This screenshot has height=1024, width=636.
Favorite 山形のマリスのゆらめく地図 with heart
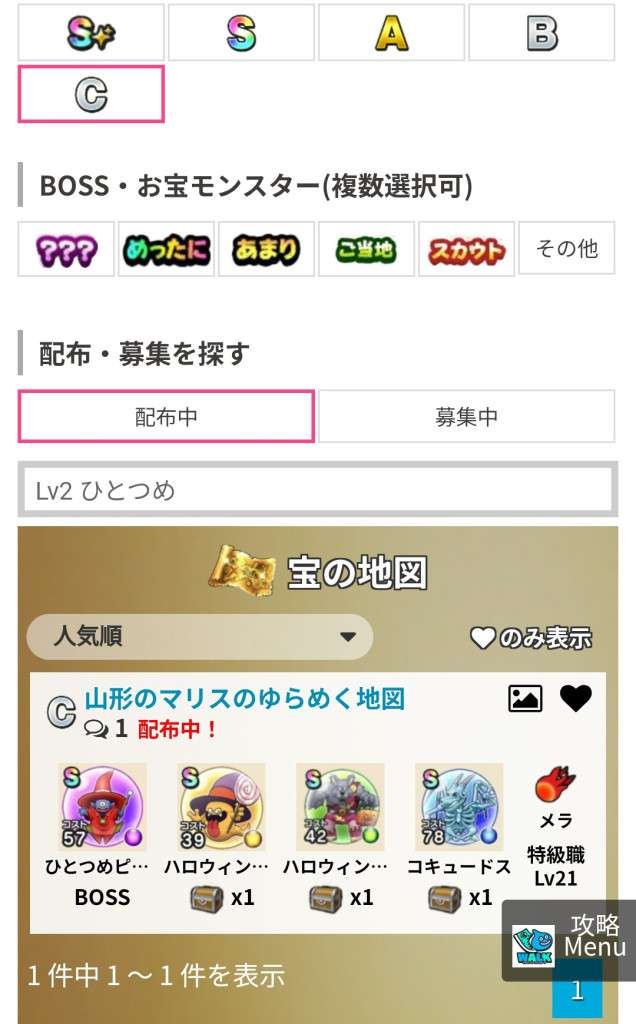click(575, 698)
